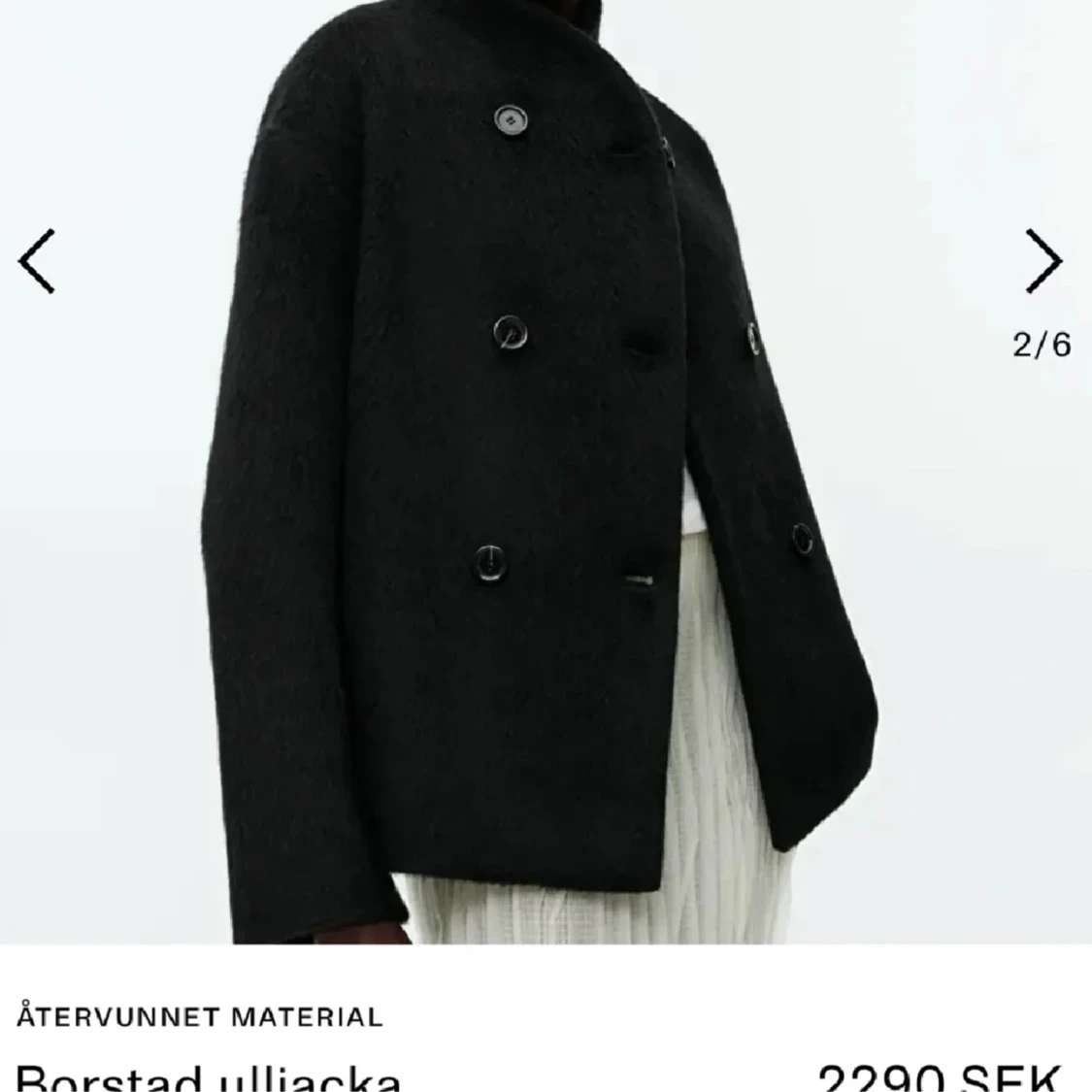Go to the previous product image
1092x1092 pixels.
pyautogui.click(x=37, y=261)
